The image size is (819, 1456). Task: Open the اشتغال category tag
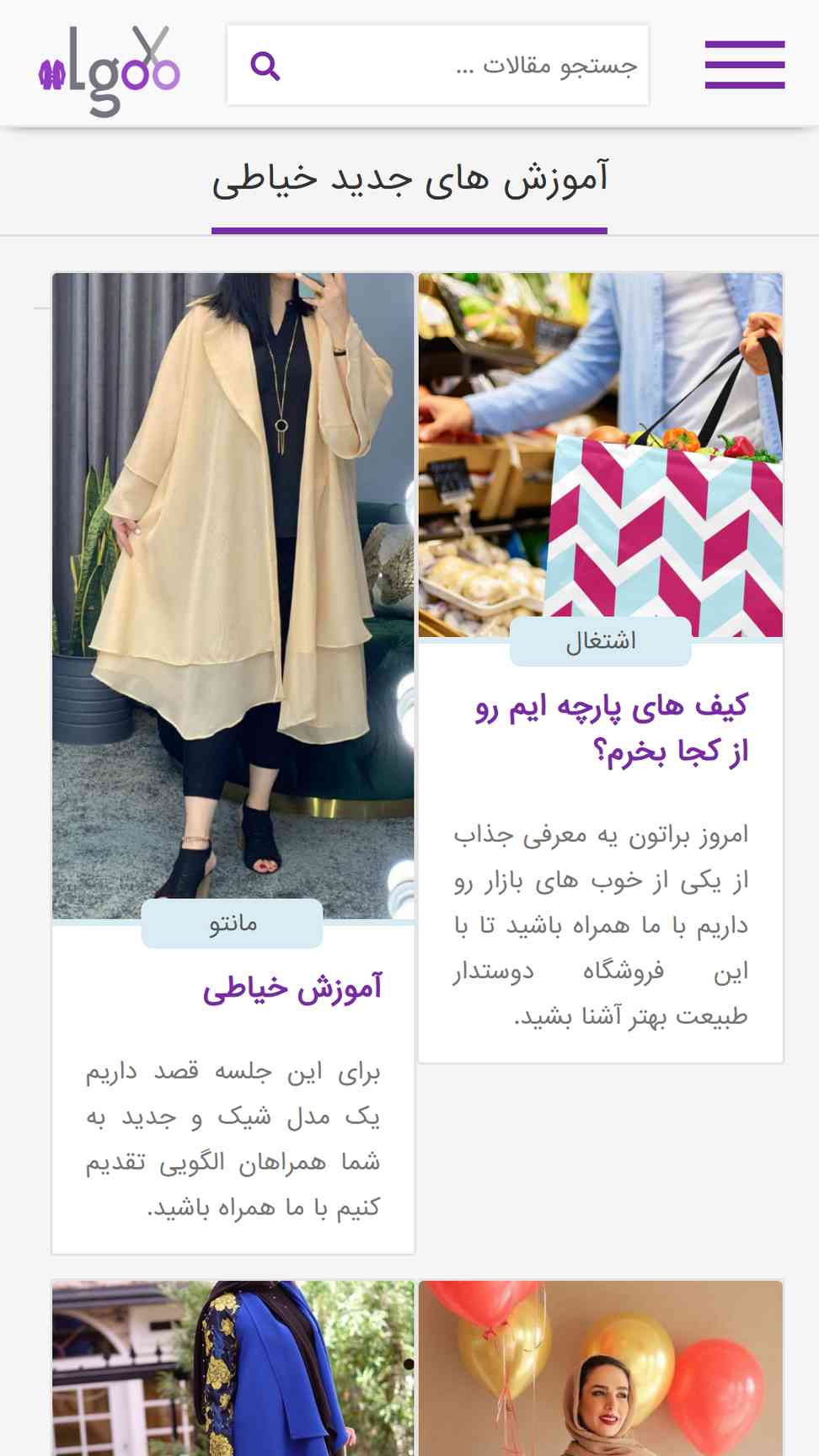[601, 642]
